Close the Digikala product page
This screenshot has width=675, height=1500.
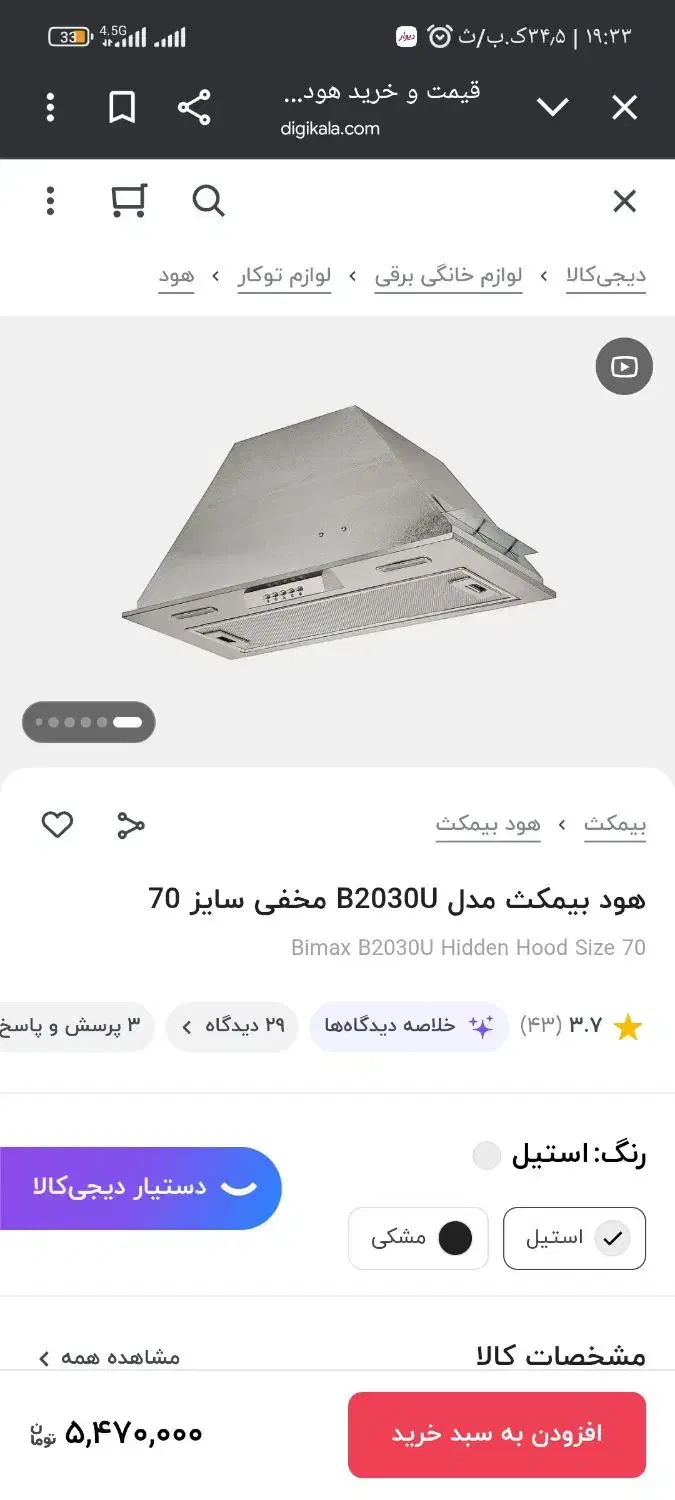point(624,202)
